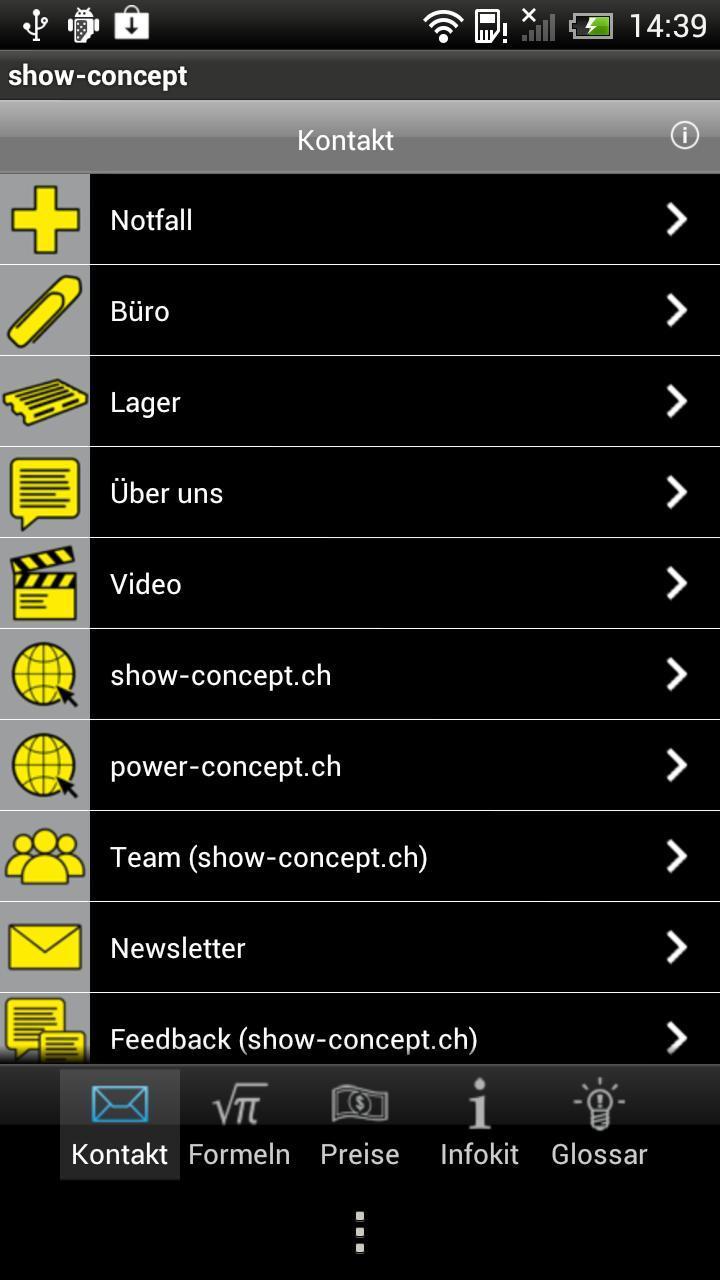
Task: Tap the Lager warehouse icon
Action: tap(45, 401)
